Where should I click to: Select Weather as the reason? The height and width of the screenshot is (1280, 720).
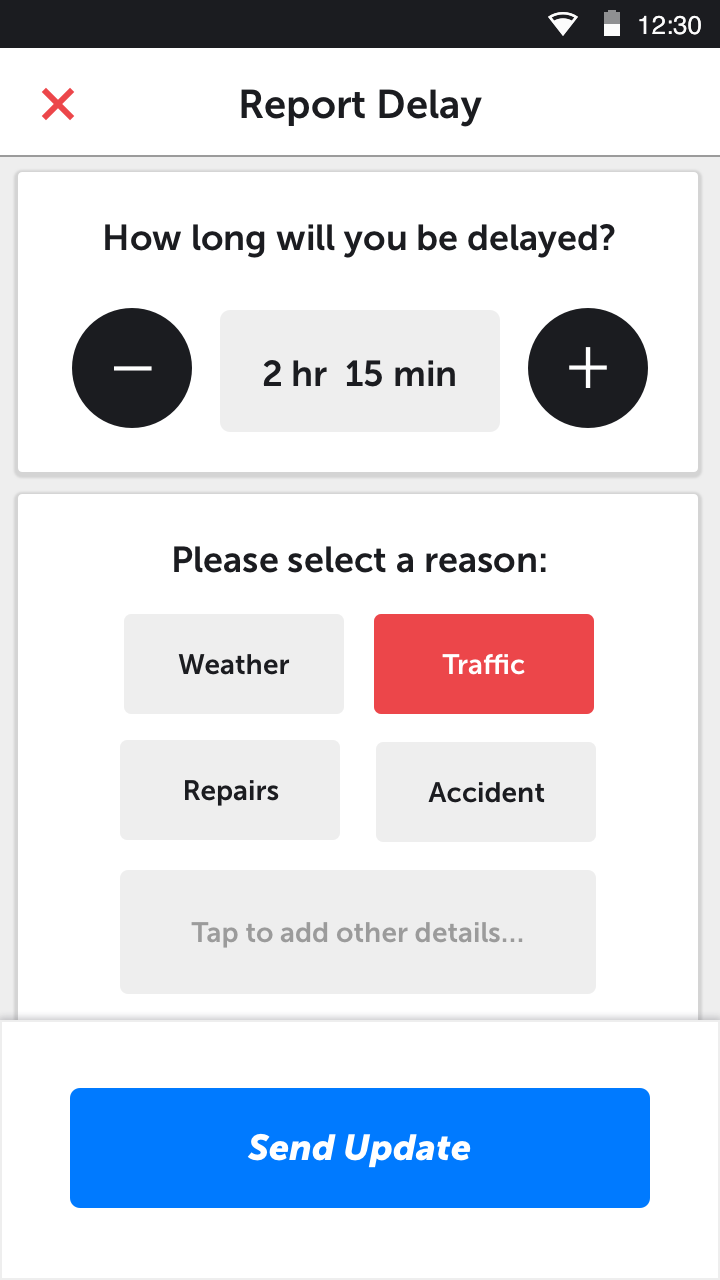[234, 664]
